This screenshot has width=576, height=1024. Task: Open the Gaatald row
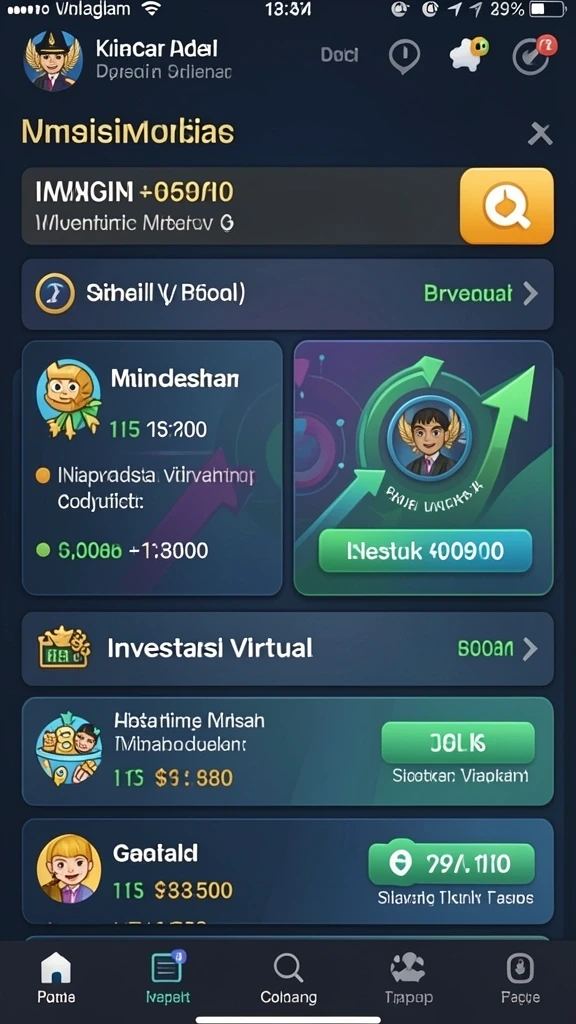[x=287, y=871]
